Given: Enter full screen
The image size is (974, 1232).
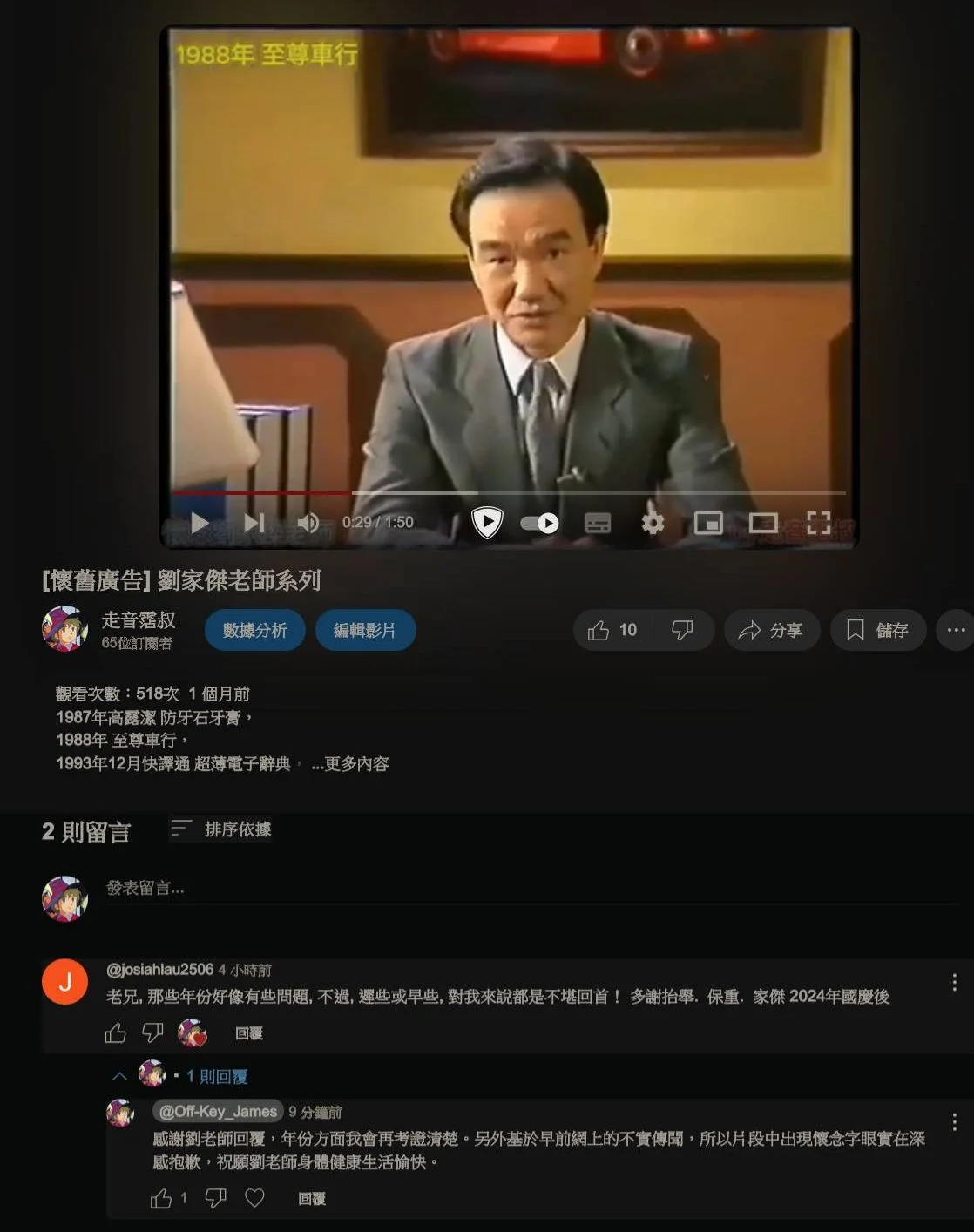Looking at the screenshot, I should click(818, 523).
